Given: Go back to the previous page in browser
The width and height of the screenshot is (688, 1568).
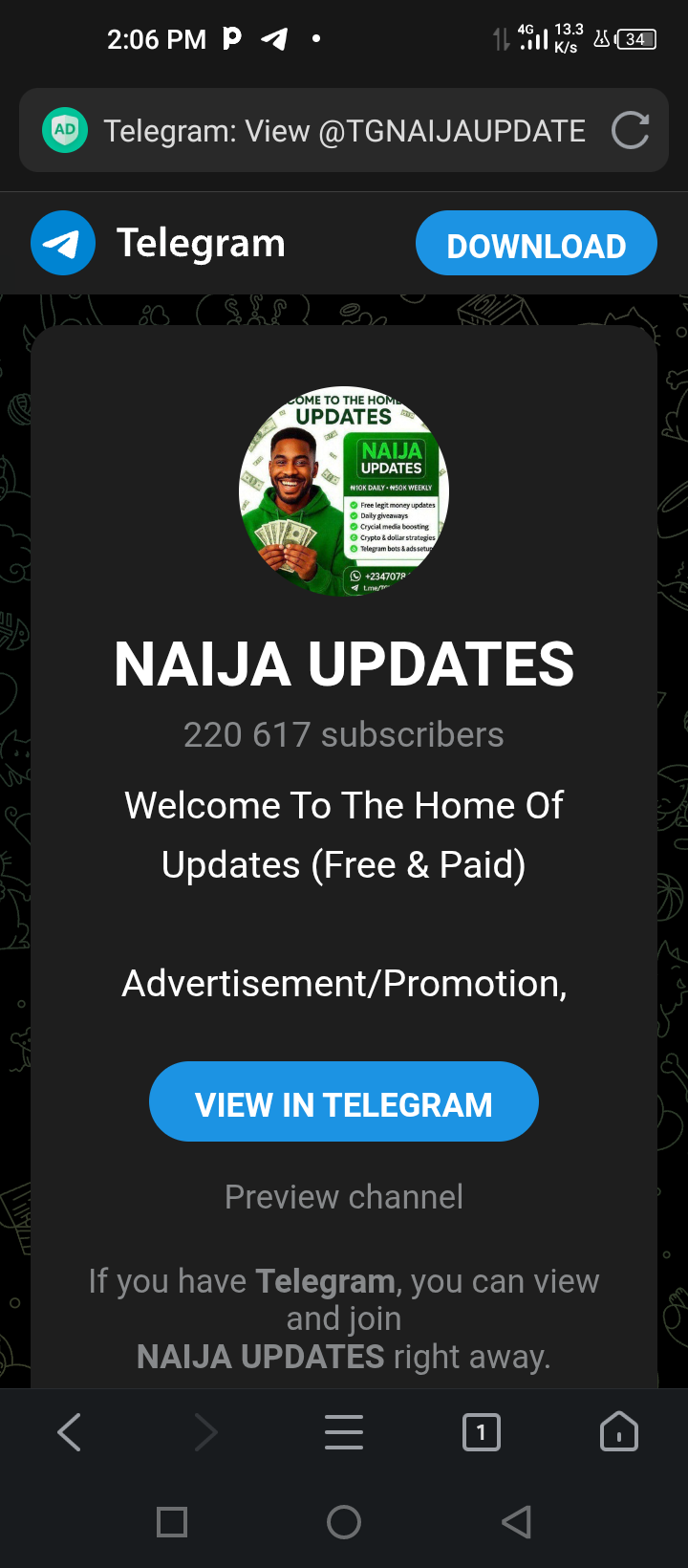Looking at the screenshot, I should click(70, 1432).
